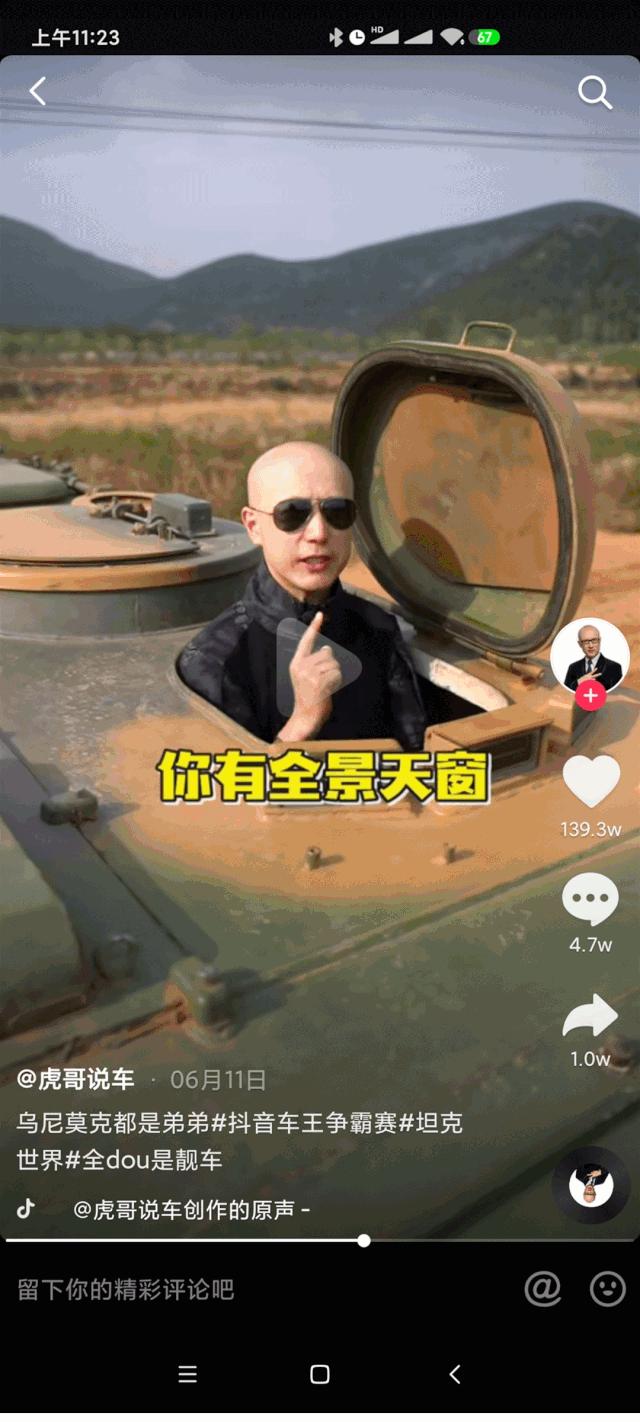Open the comments with the speech bubble icon

pyautogui.click(x=590, y=899)
